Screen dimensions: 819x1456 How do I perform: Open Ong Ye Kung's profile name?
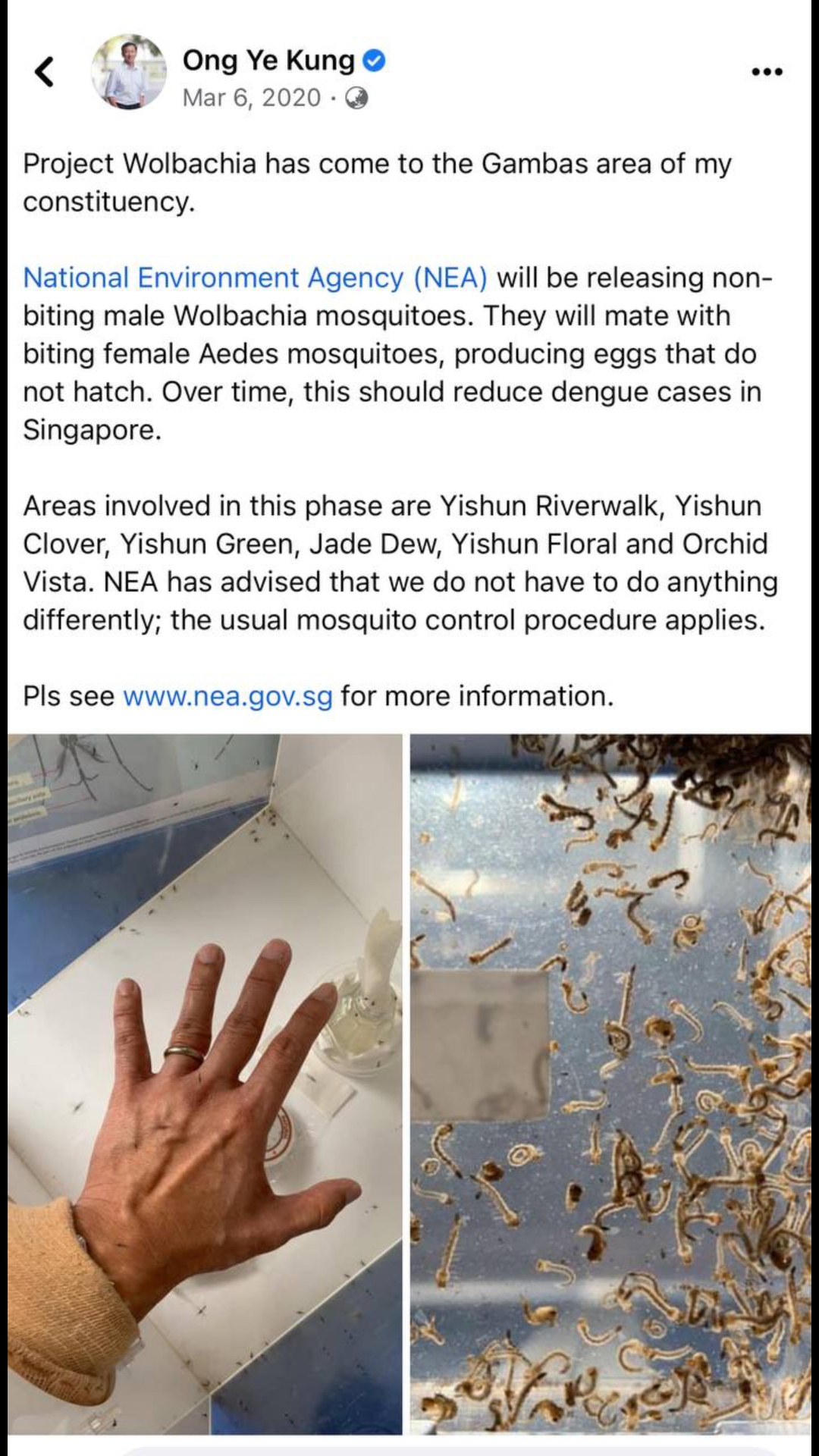pos(268,60)
